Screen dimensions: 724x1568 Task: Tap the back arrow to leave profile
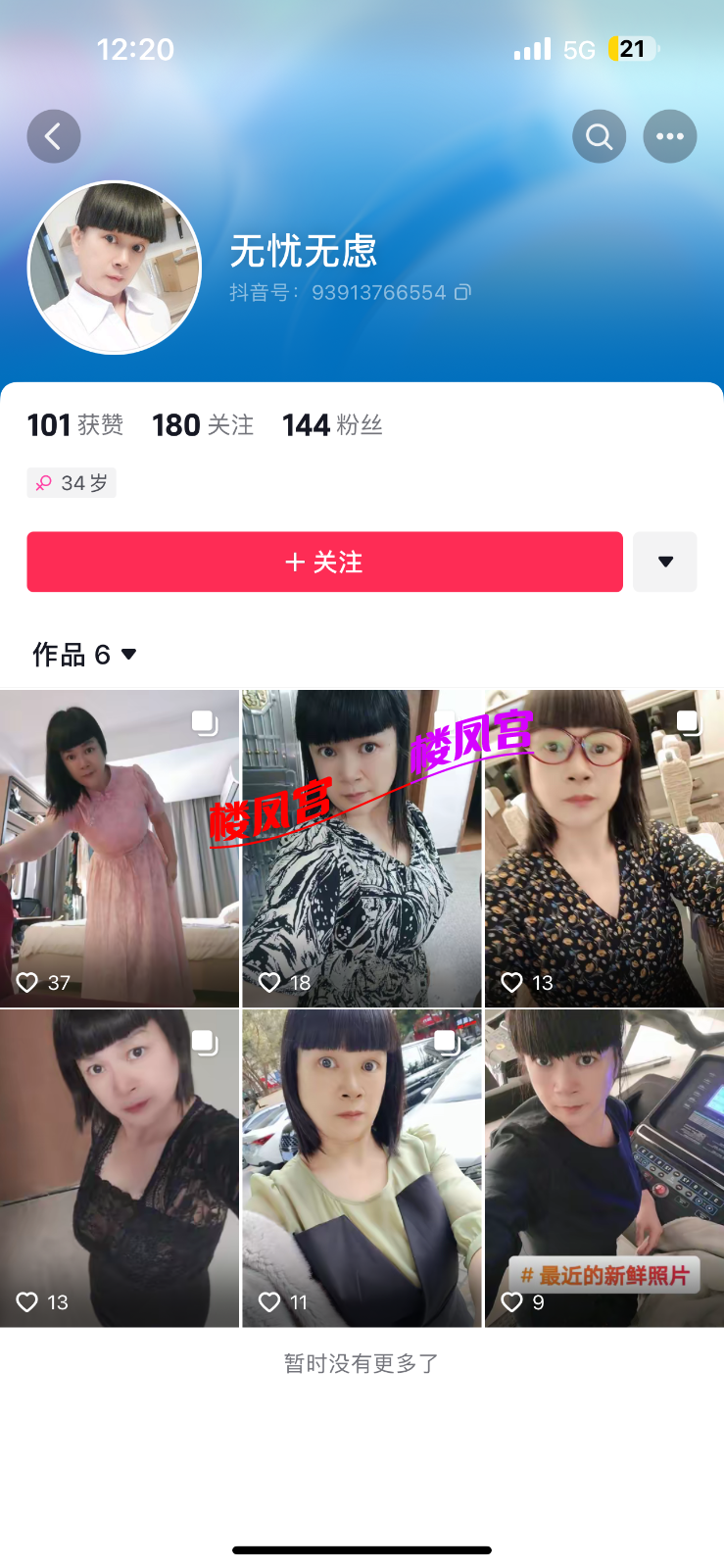coord(54,135)
